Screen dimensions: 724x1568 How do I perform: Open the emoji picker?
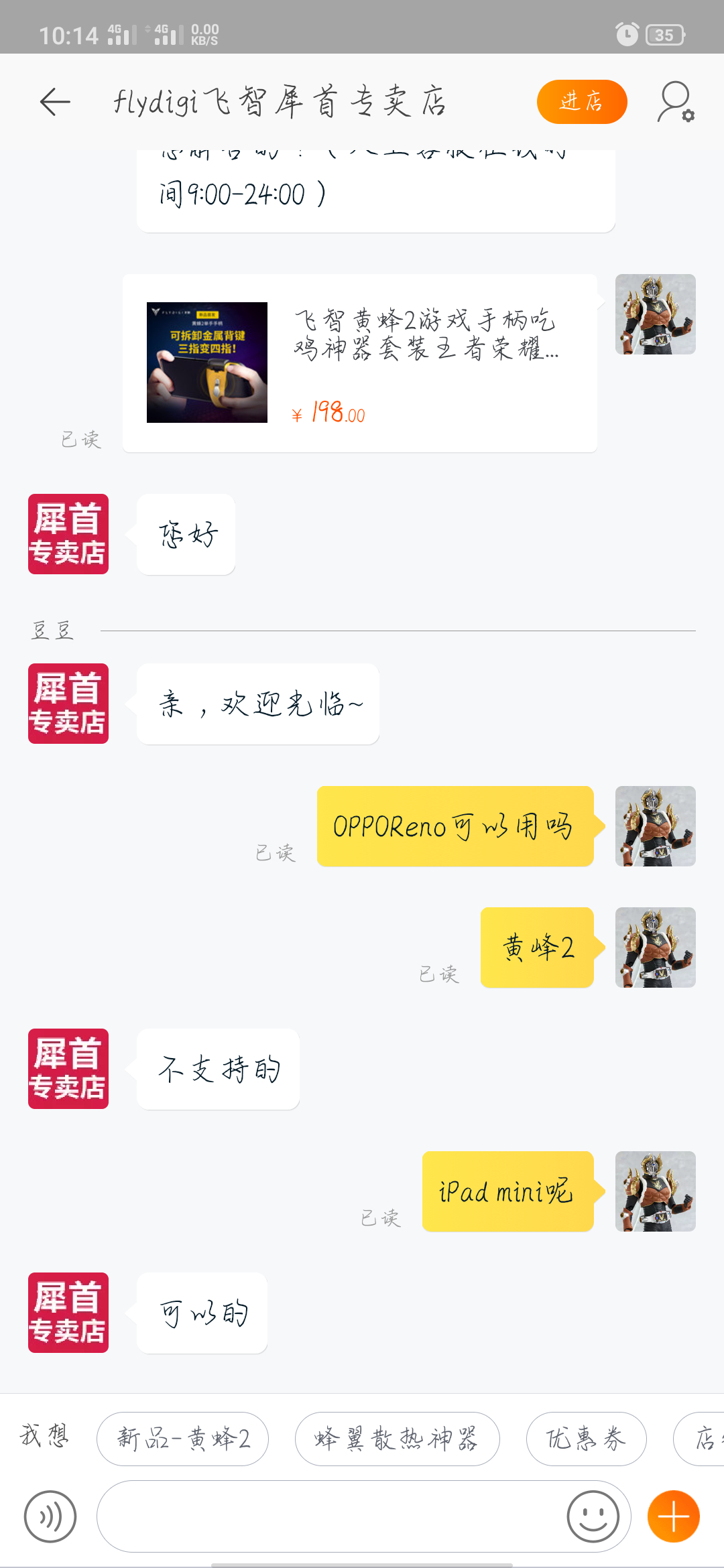[x=593, y=1516]
